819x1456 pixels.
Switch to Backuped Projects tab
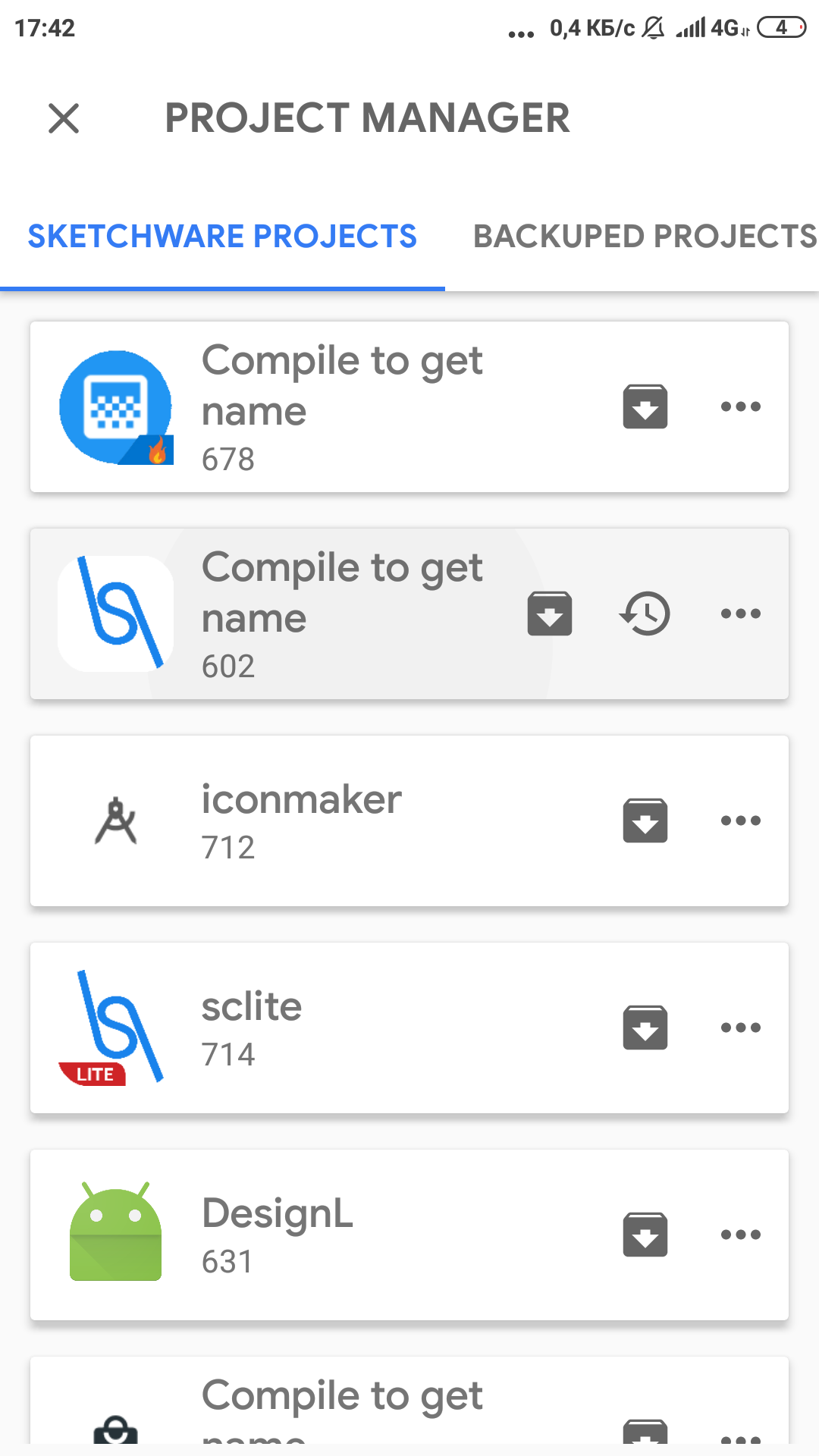click(x=644, y=237)
